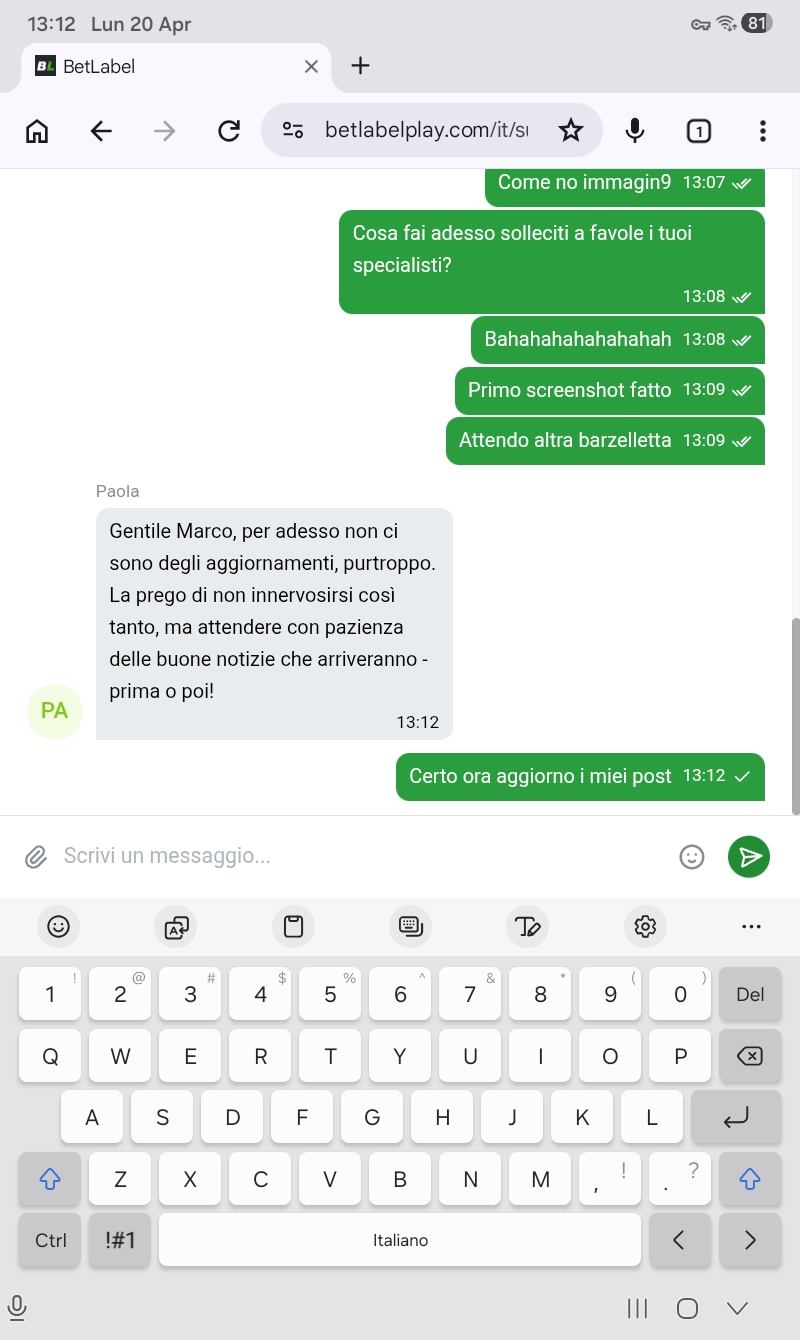The width and height of the screenshot is (800, 1340).
Task: Open keyboard translate tool
Action: [x=176, y=927]
